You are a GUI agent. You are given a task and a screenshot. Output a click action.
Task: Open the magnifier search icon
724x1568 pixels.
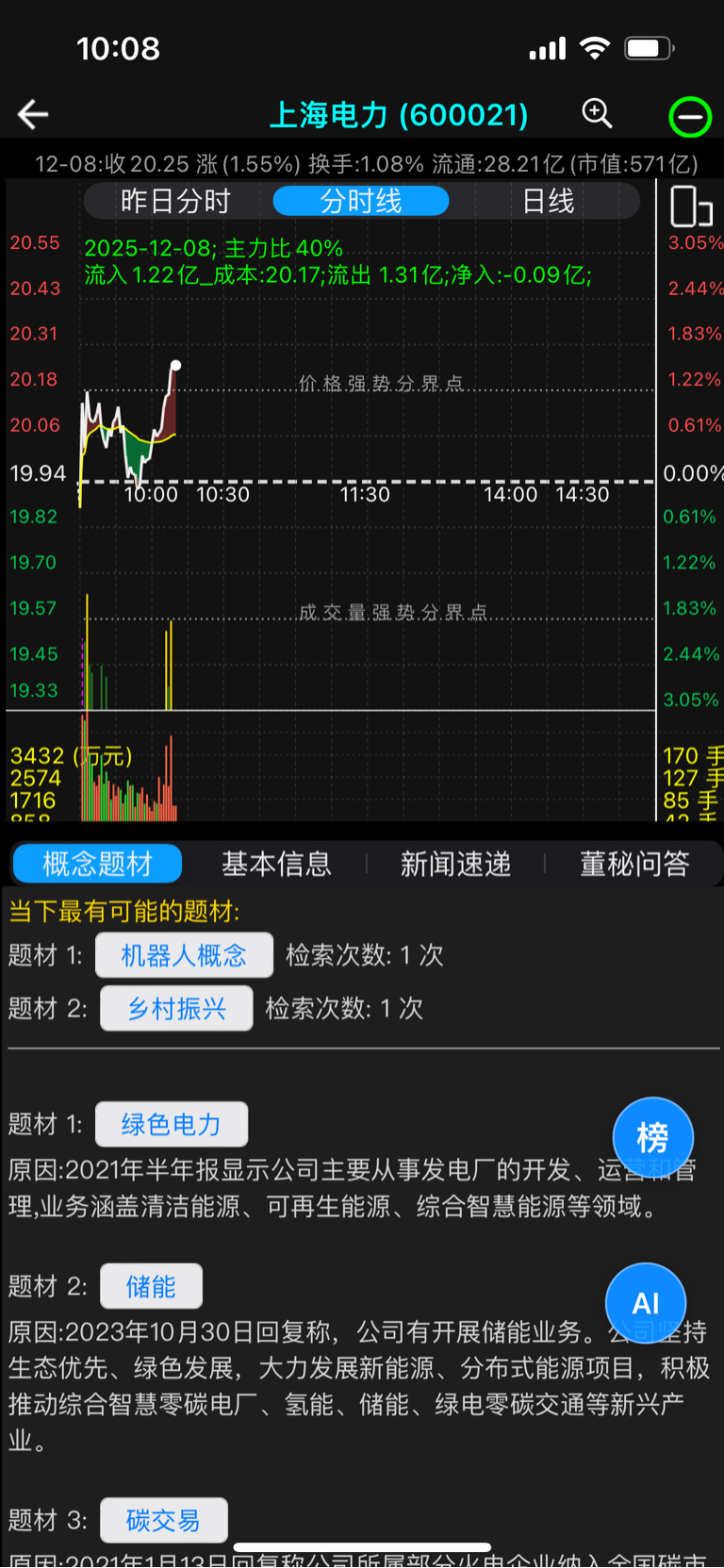pos(597,113)
